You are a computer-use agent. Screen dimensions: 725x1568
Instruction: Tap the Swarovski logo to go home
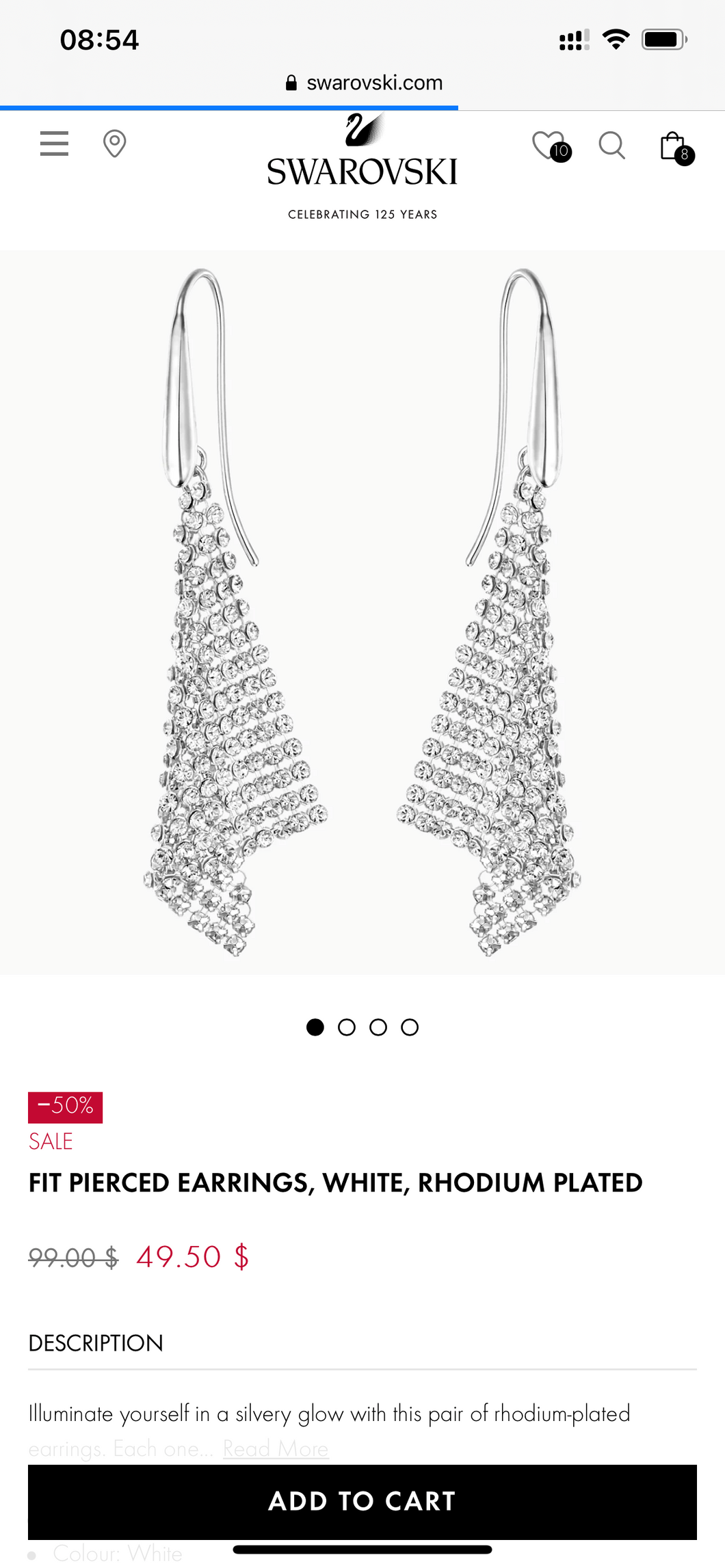(362, 159)
